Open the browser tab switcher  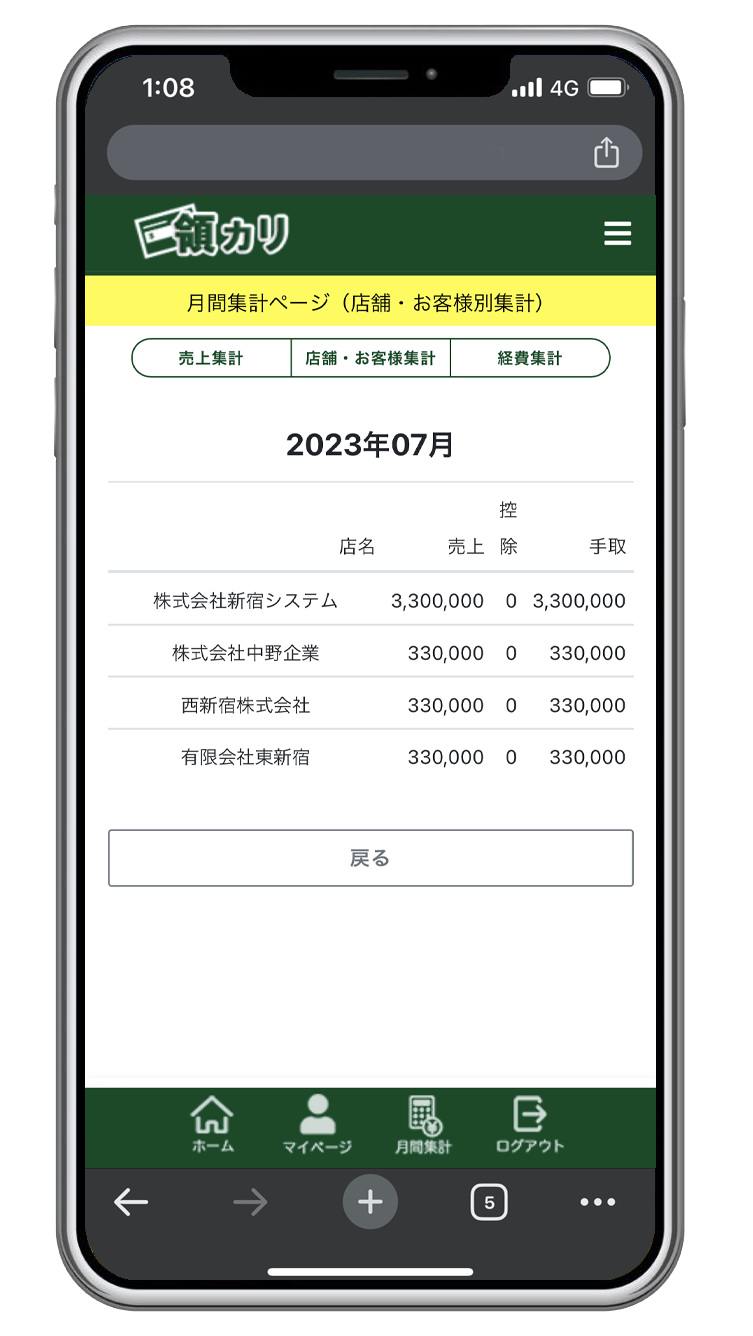click(x=489, y=1202)
